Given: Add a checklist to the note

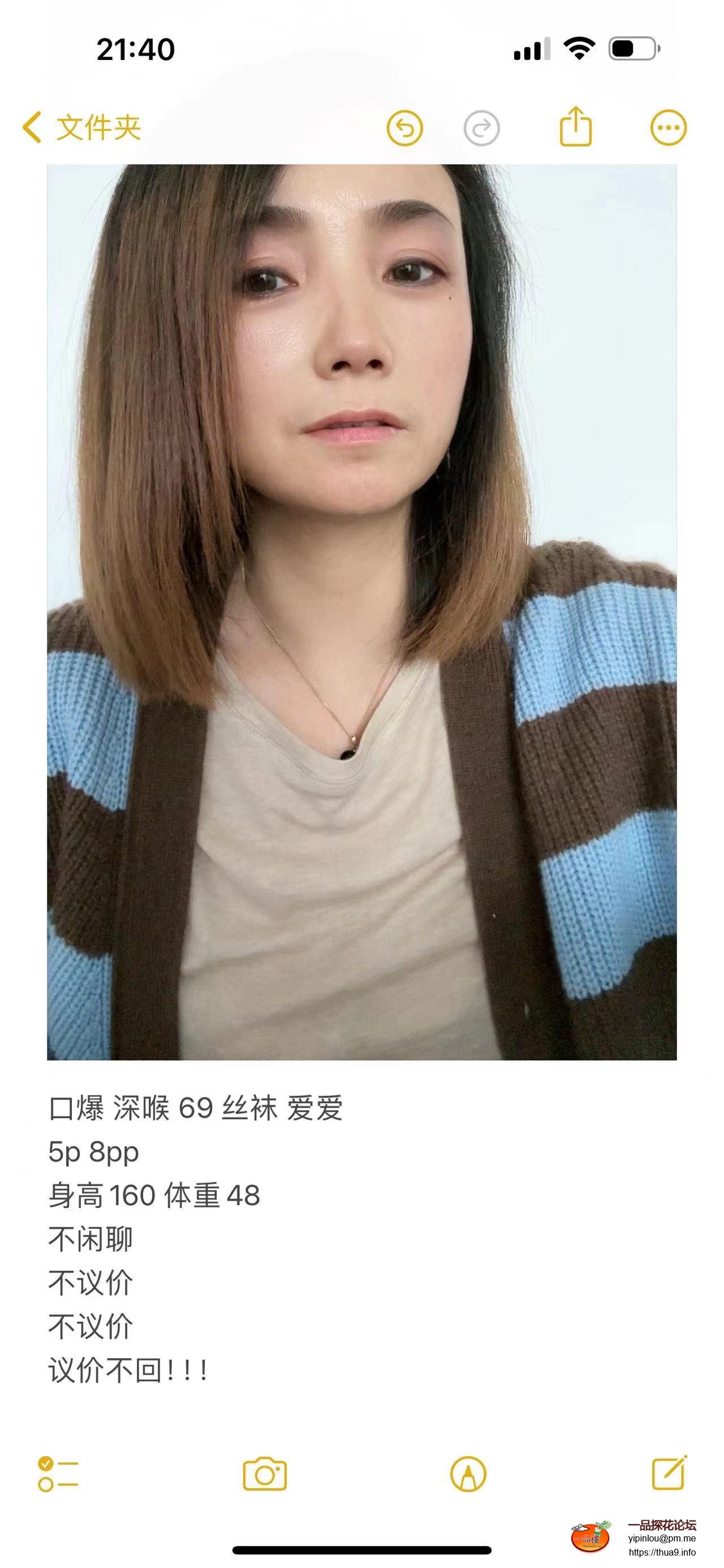Looking at the screenshot, I should coord(58,1474).
